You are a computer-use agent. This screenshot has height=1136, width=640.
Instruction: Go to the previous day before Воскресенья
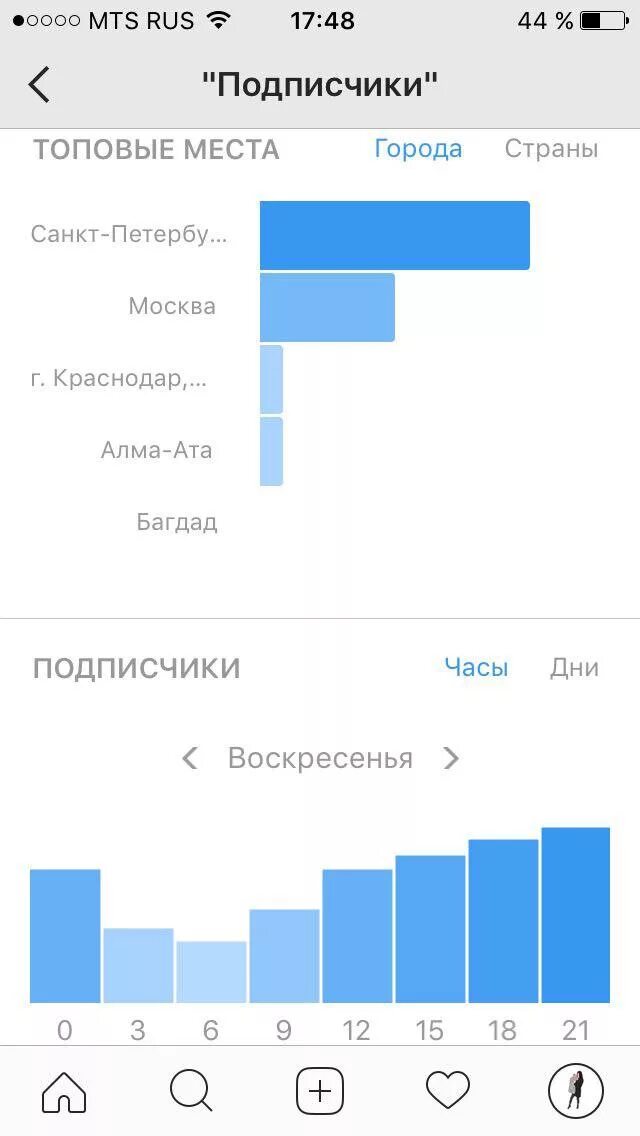[x=190, y=759]
